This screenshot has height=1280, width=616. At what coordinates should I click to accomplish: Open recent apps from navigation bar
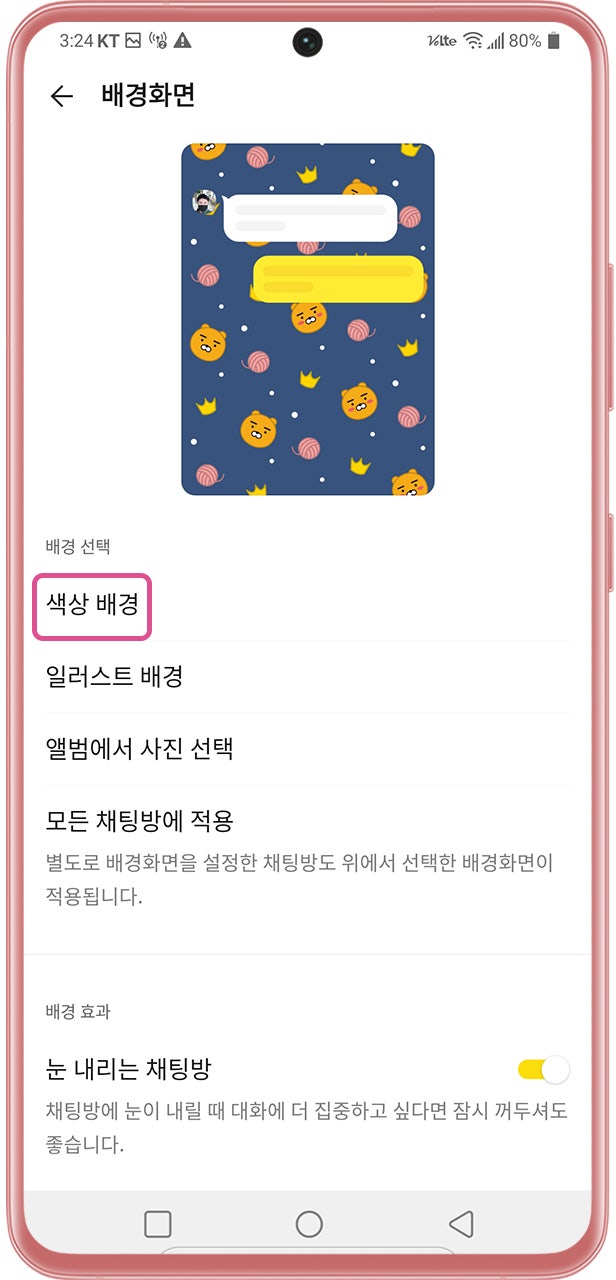coord(158,1224)
